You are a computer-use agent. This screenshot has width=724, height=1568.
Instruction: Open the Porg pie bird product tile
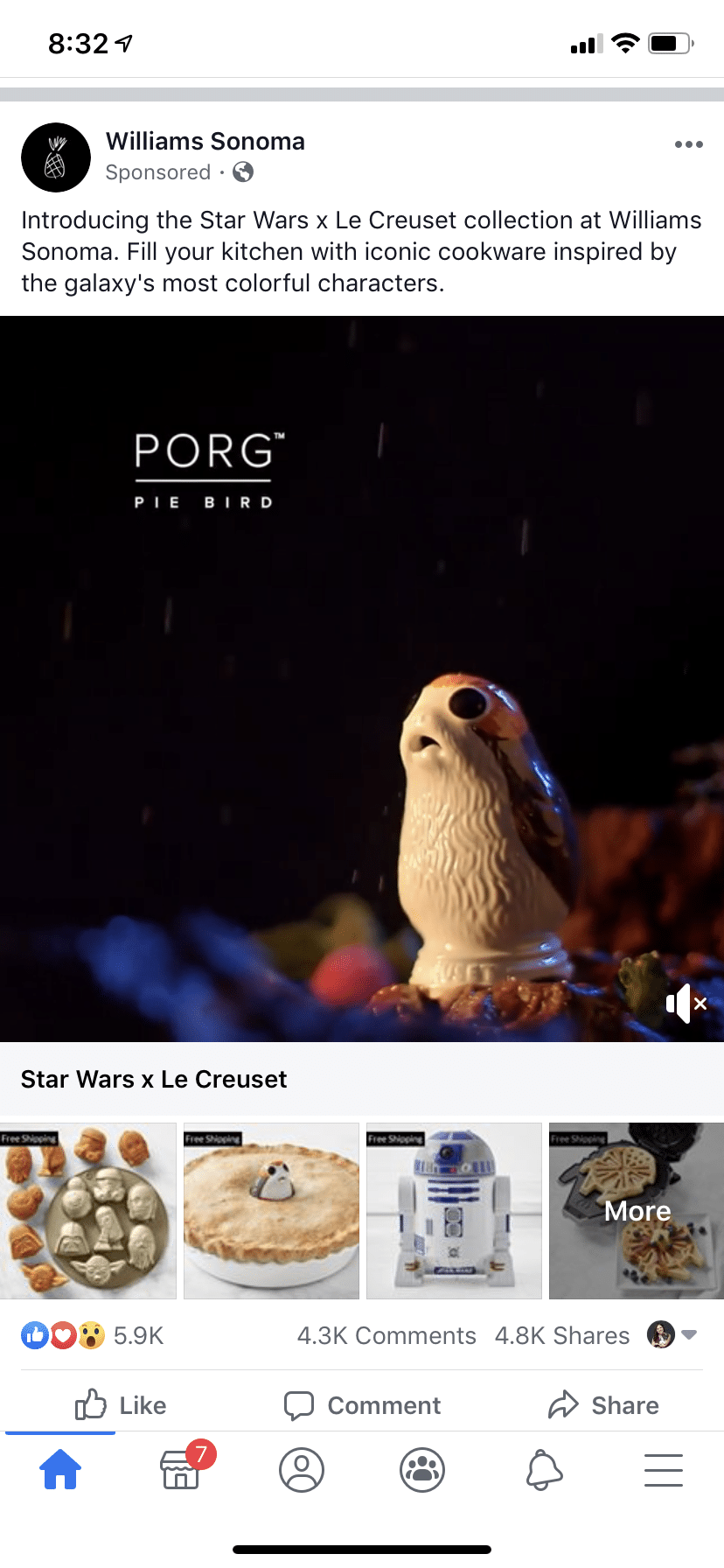(271, 1211)
